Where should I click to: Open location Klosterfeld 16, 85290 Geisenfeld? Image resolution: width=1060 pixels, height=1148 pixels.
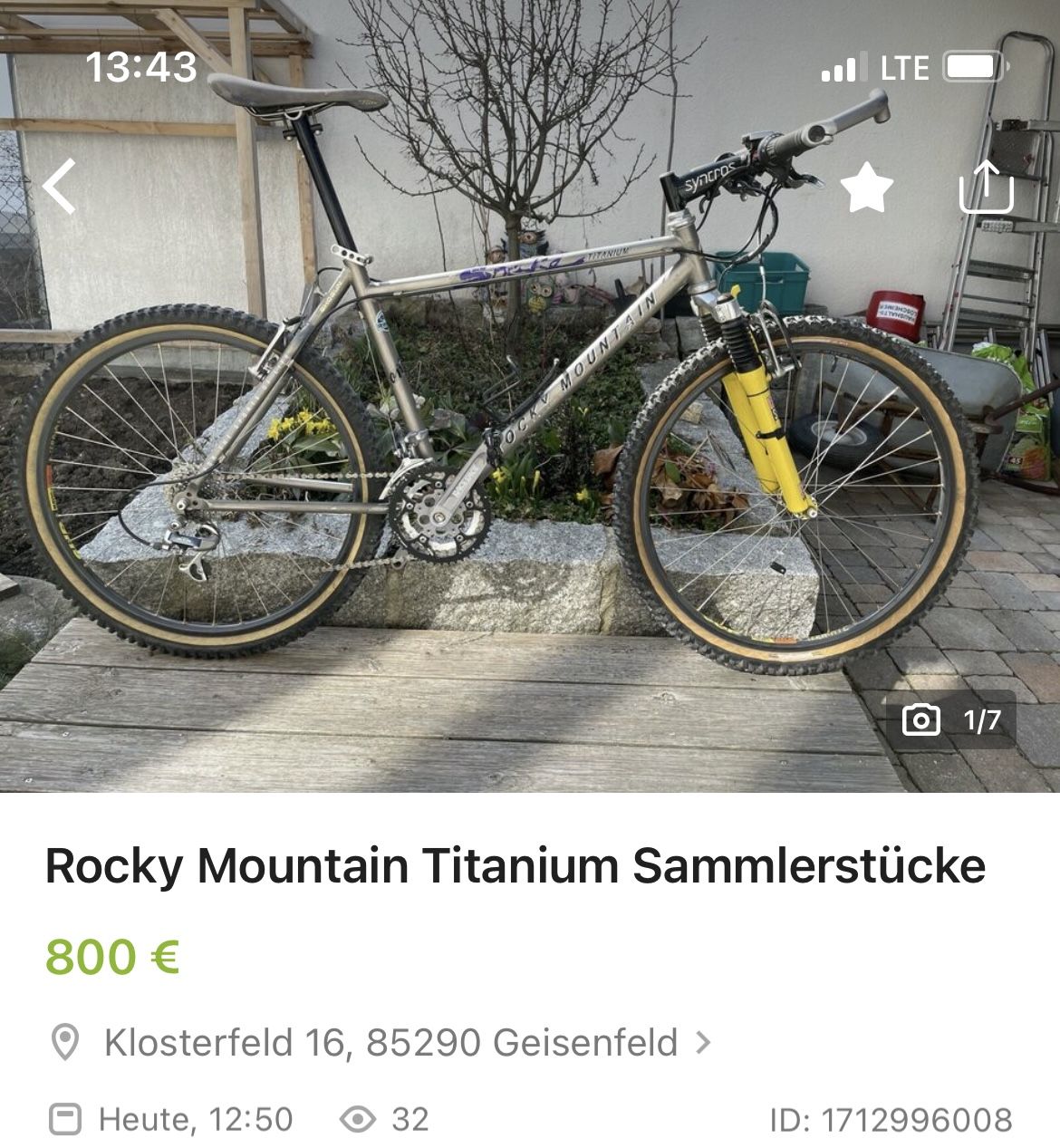tap(390, 1043)
